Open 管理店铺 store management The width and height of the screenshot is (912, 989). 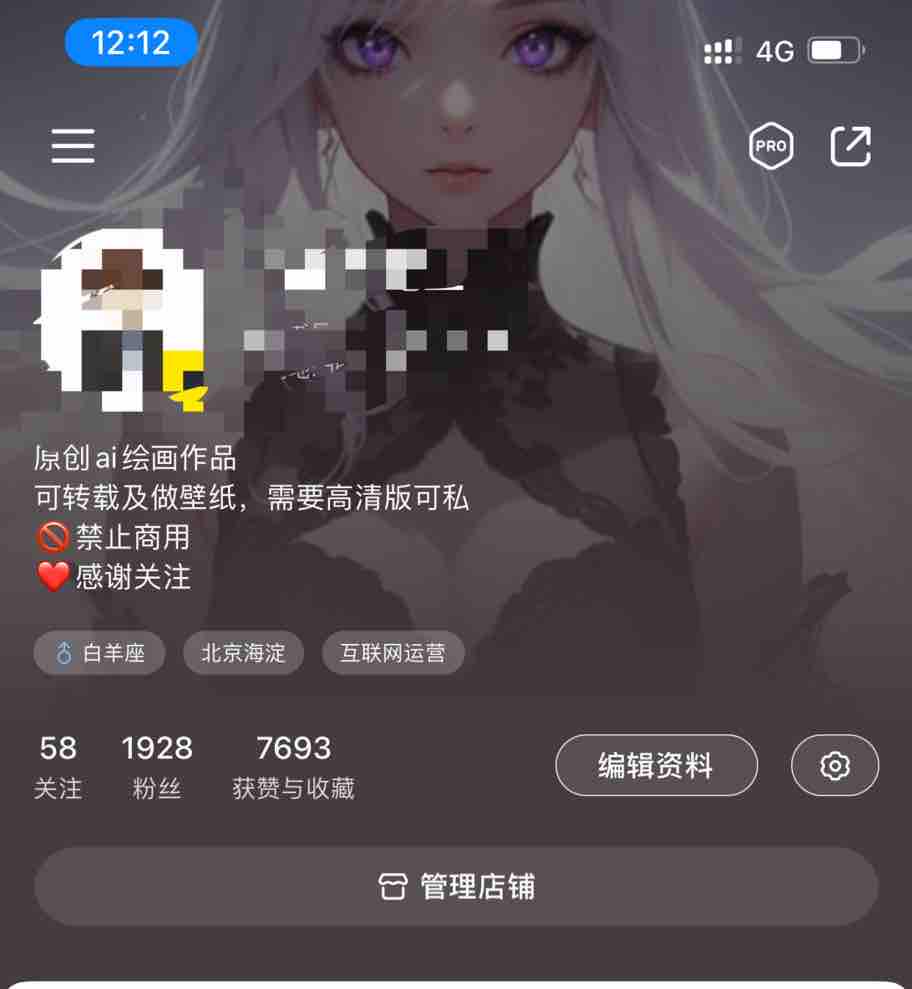[x=456, y=886]
